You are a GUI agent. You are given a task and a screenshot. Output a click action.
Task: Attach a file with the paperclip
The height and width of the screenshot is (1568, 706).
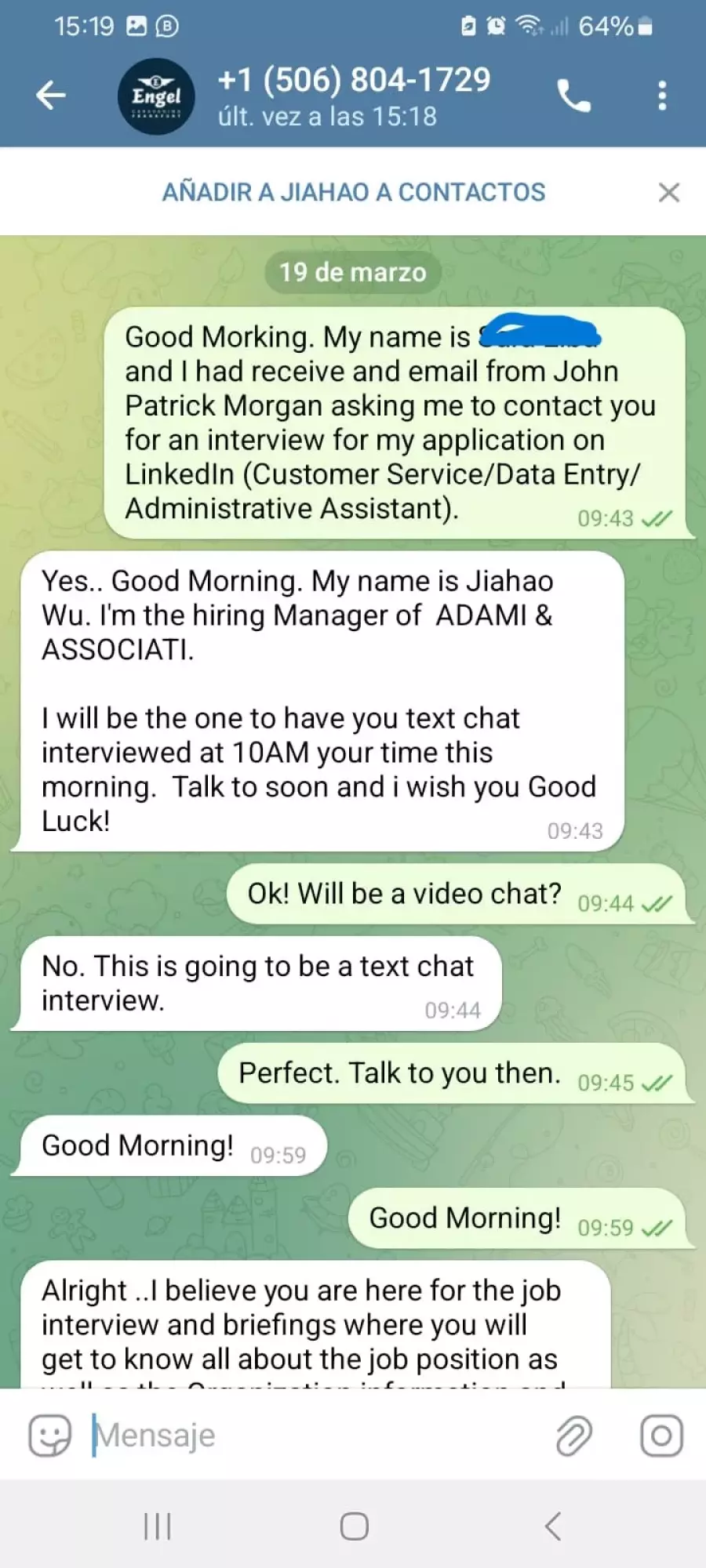573,1436
